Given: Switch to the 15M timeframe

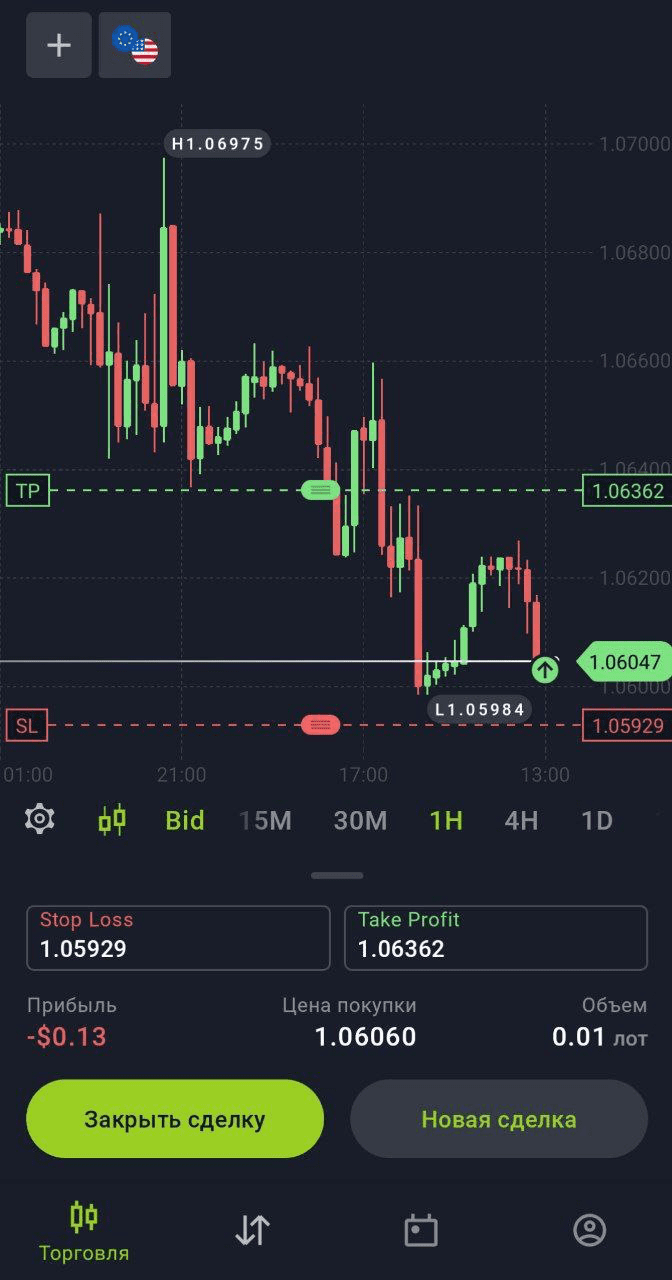Looking at the screenshot, I should point(265,821).
